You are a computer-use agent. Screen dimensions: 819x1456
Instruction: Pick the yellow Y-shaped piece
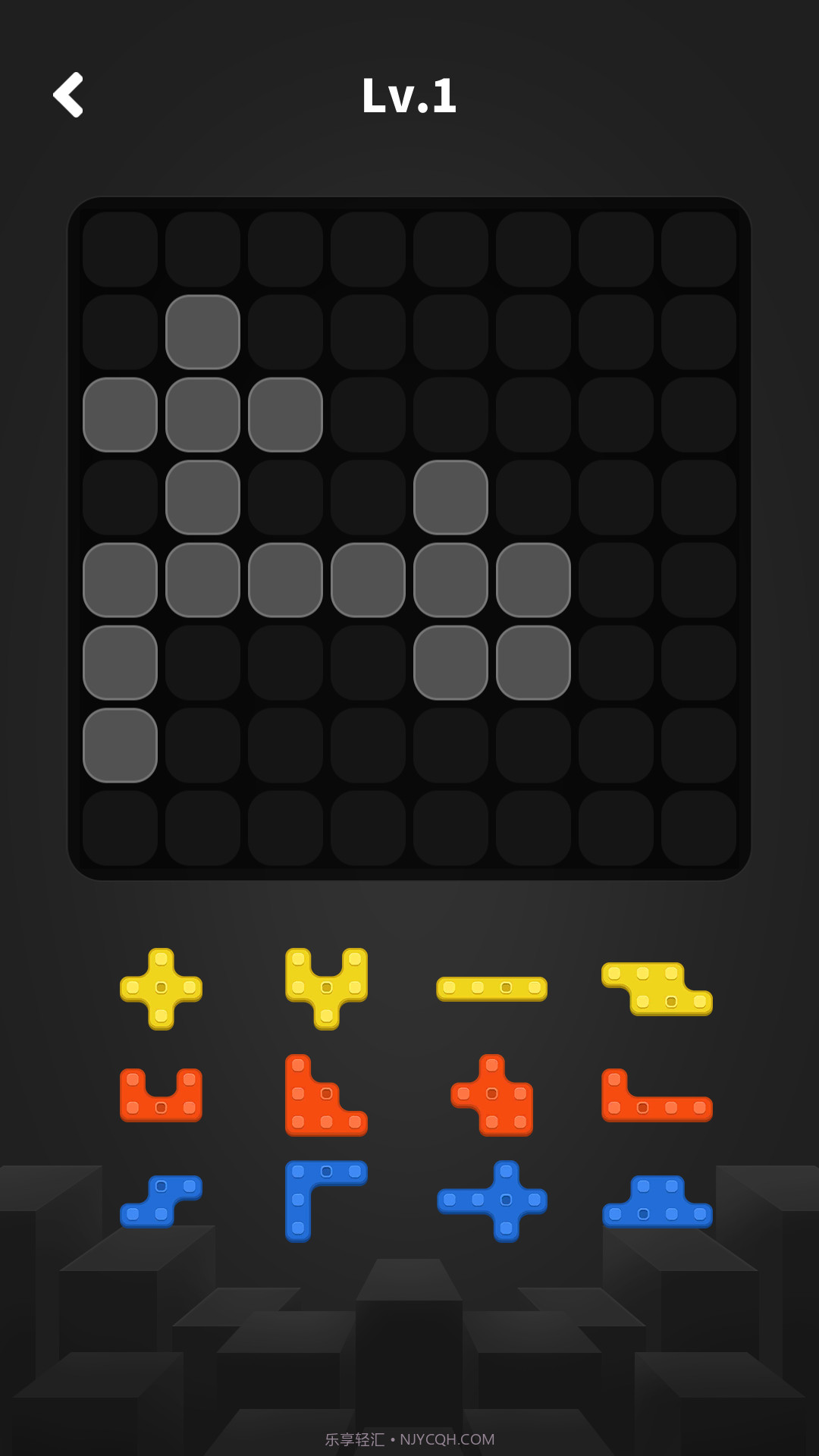[326, 987]
